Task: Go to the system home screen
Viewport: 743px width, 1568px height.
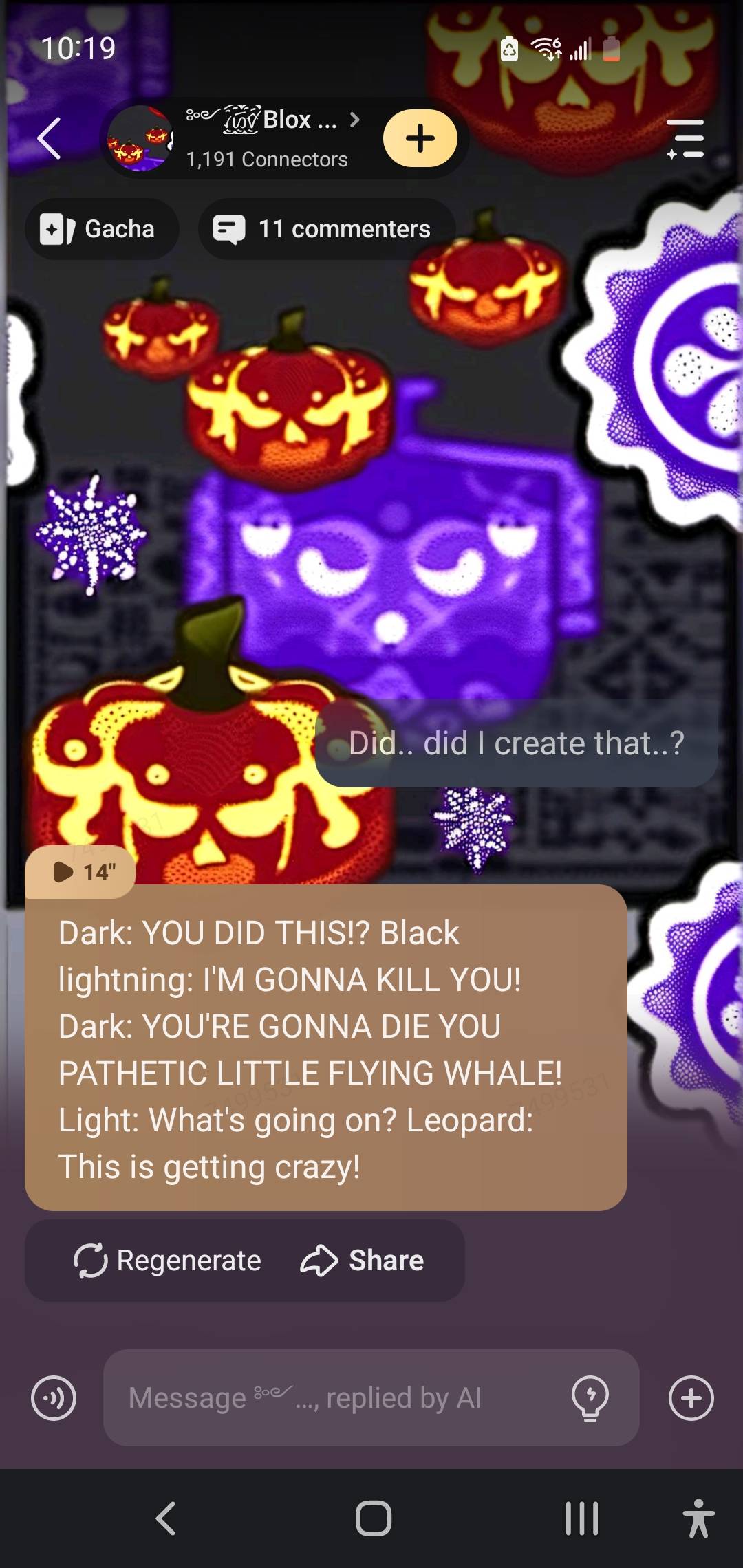Action: tap(373, 1518)
